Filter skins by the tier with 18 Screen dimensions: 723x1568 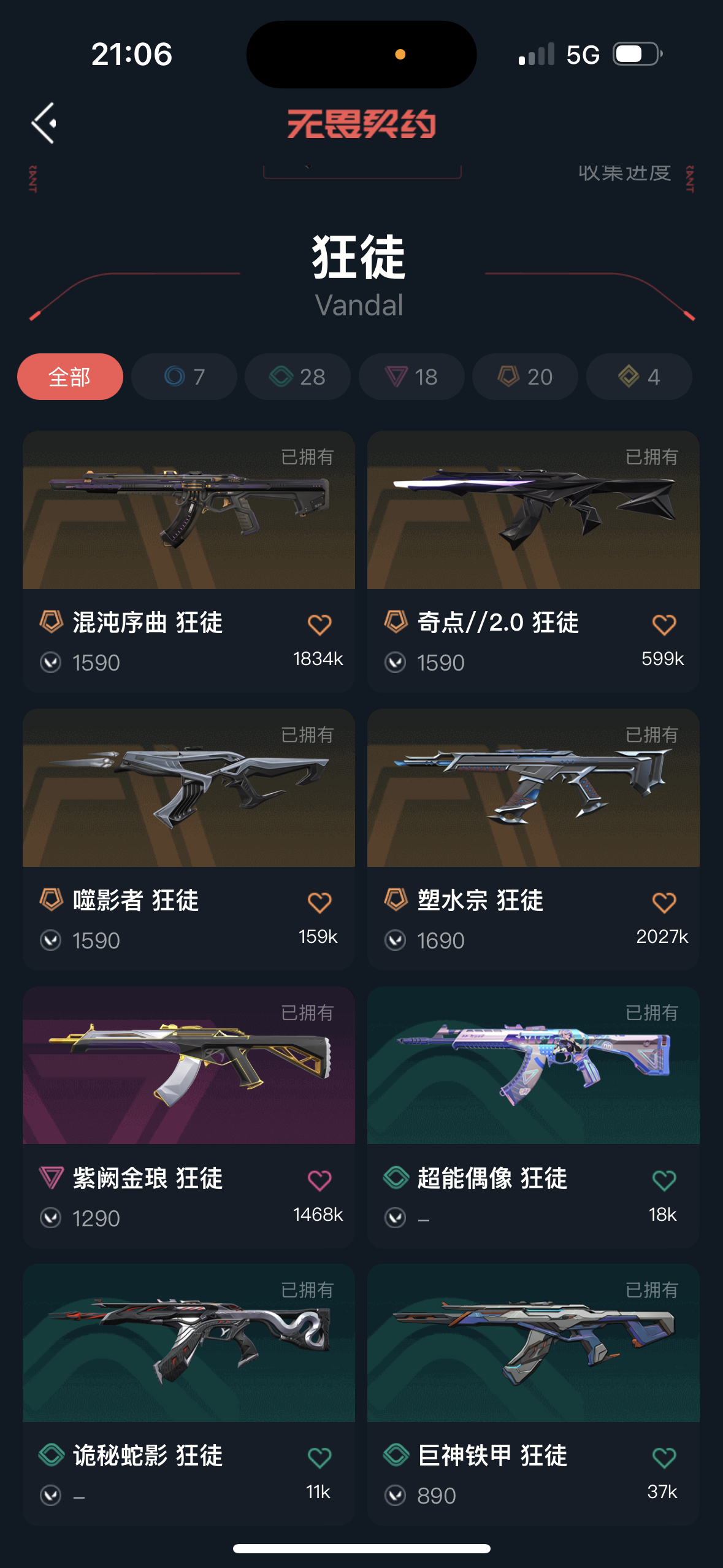point(411,377)
